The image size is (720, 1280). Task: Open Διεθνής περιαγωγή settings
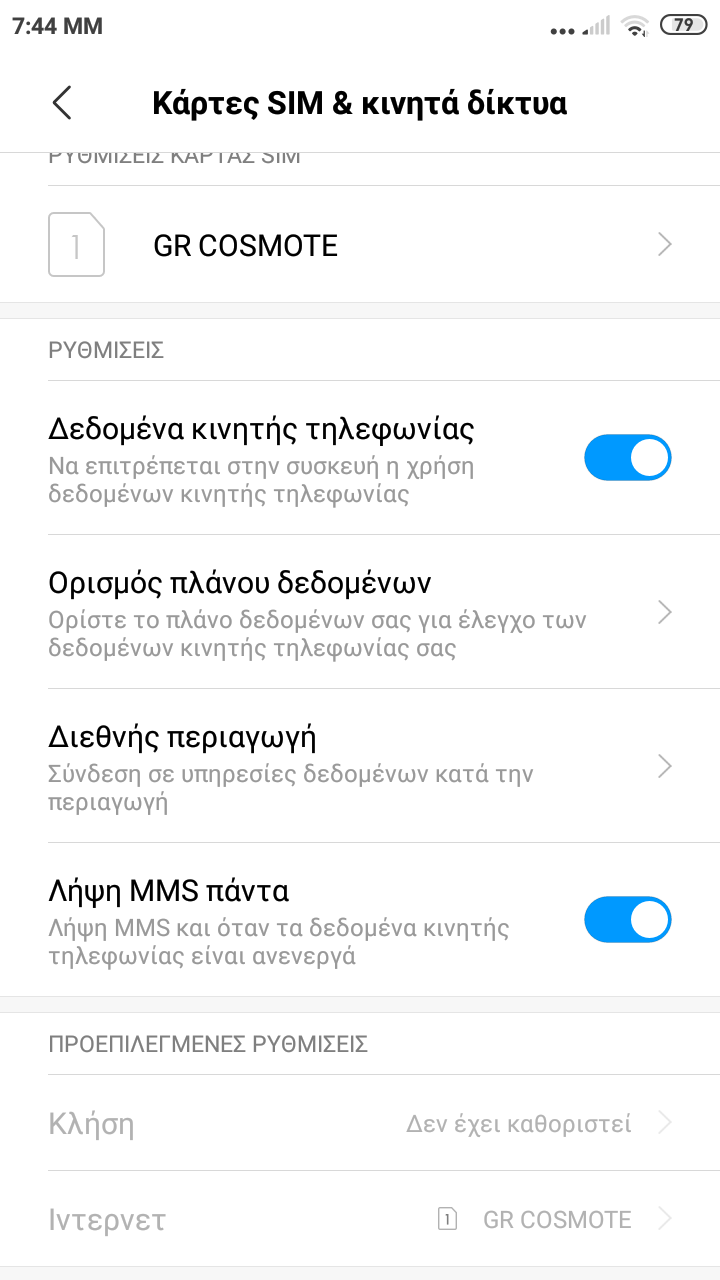pos(360,766)
